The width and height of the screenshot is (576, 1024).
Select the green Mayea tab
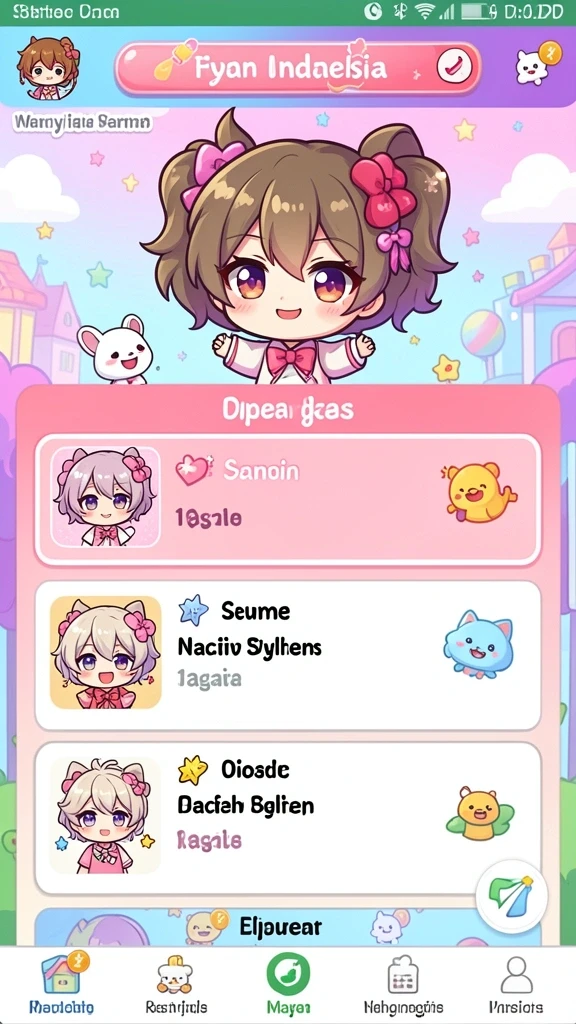tap(288, 984)
